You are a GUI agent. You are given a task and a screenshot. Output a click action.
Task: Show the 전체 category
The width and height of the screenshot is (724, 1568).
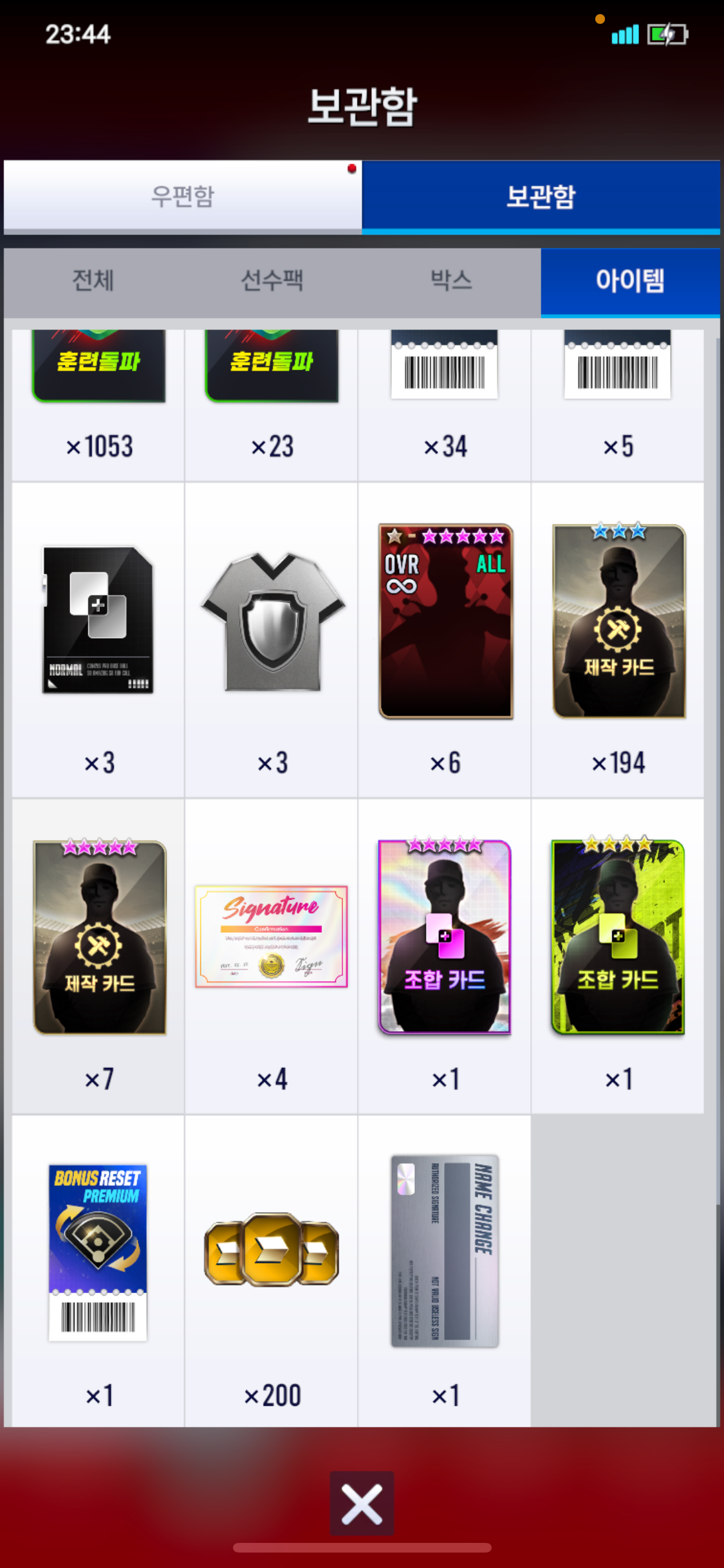93,281
